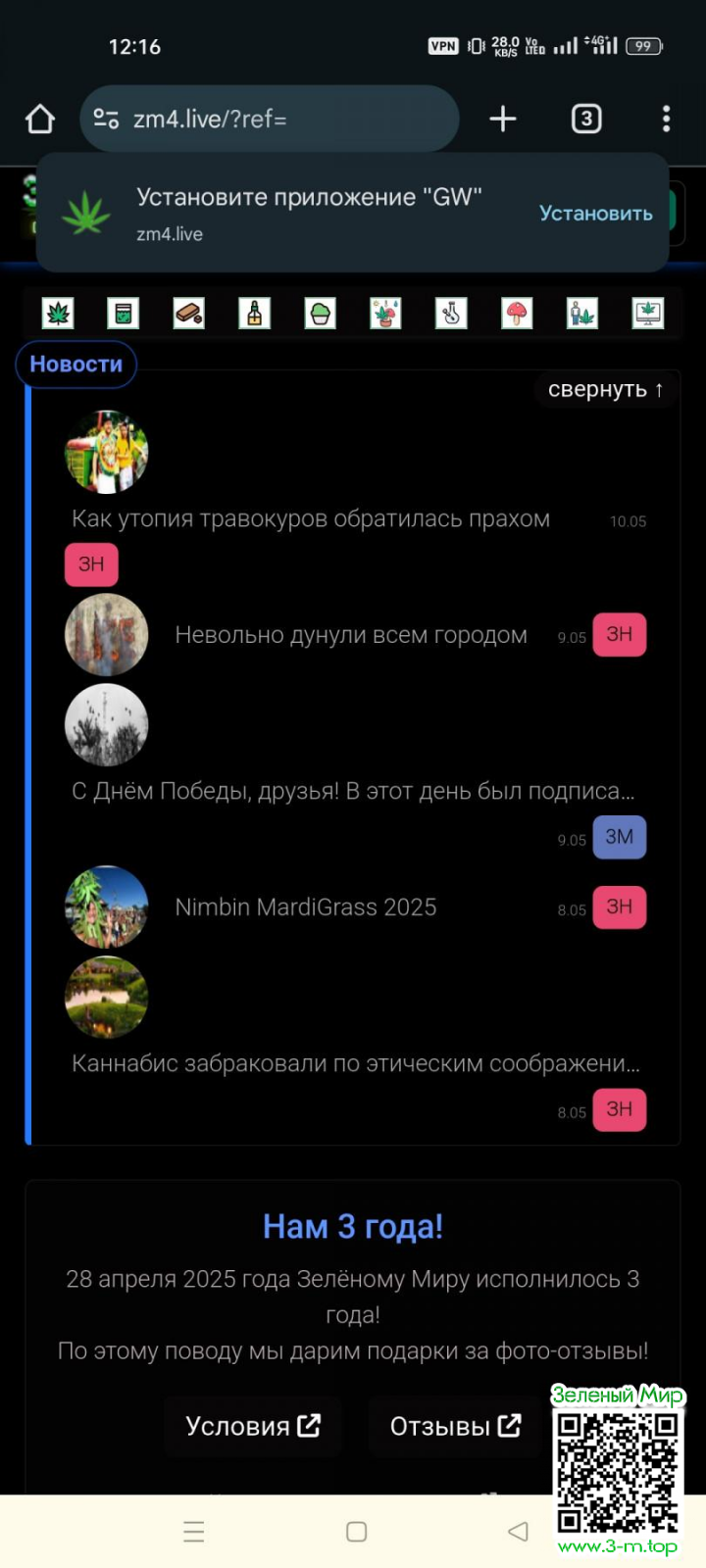Select the Новости tab
This screenshot has height=1568, width=706.
(76, 365)
